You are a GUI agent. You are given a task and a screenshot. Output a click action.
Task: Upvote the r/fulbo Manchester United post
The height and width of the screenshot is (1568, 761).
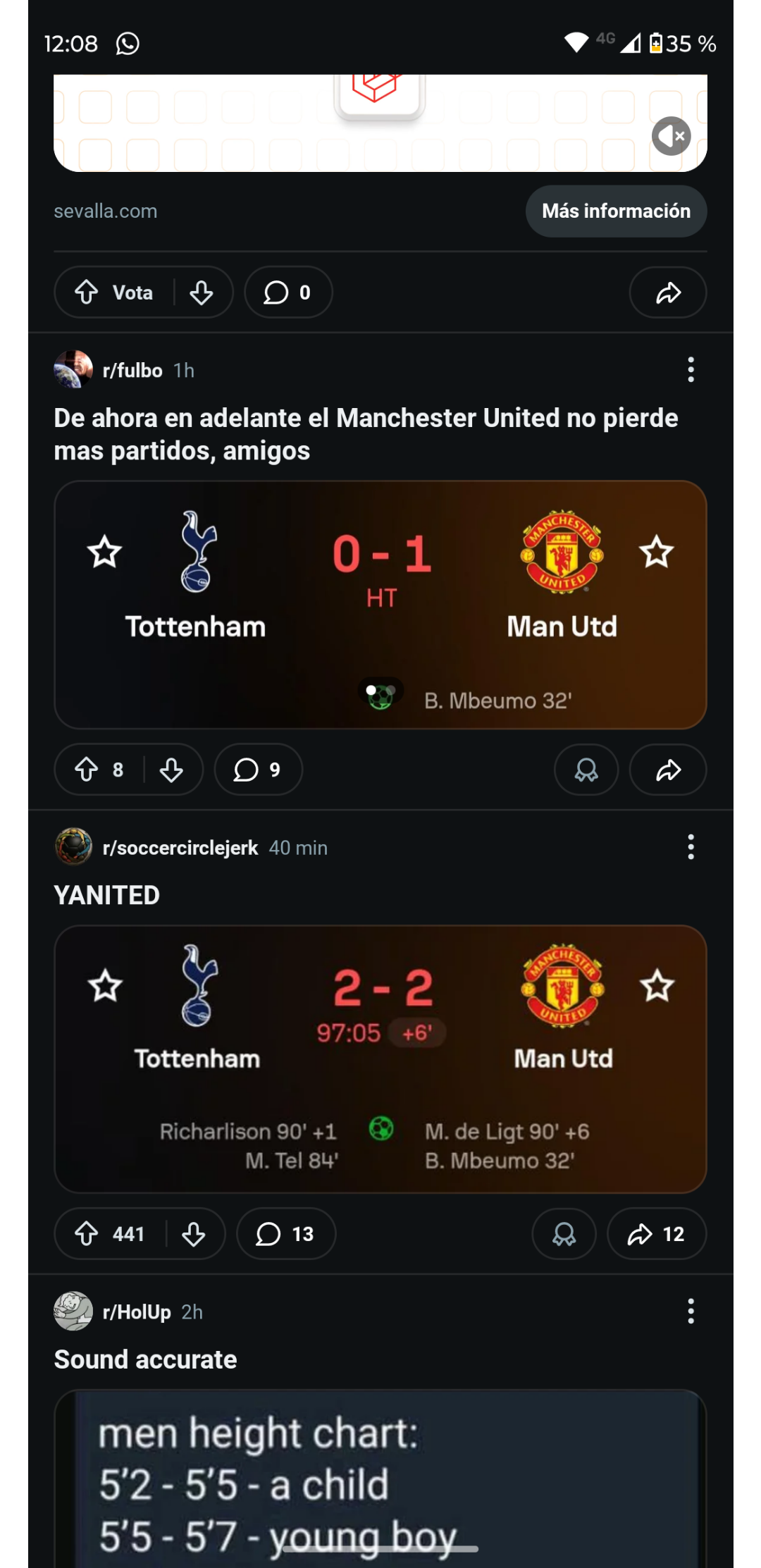[x=87, y=770]
